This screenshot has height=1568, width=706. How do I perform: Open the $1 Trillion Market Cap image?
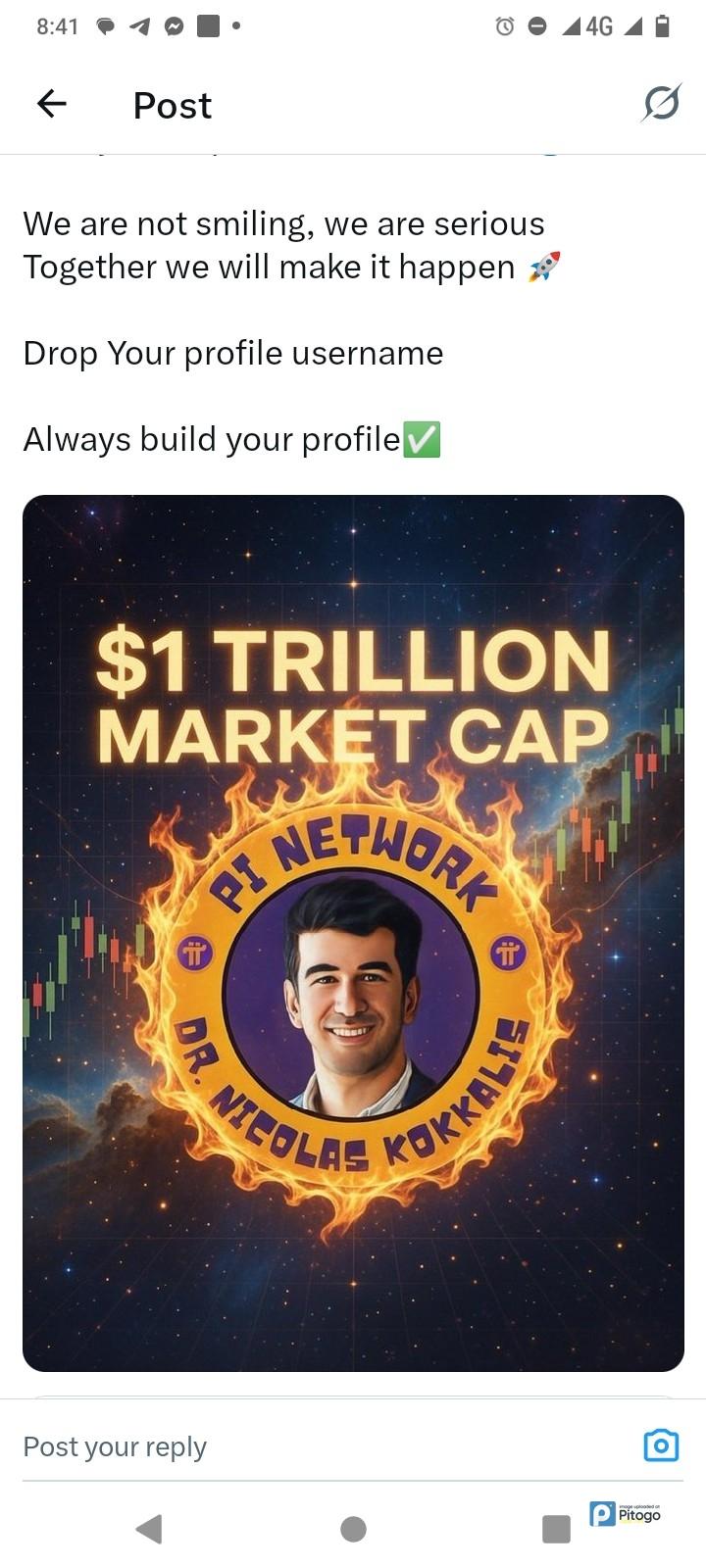click(353, 932)
